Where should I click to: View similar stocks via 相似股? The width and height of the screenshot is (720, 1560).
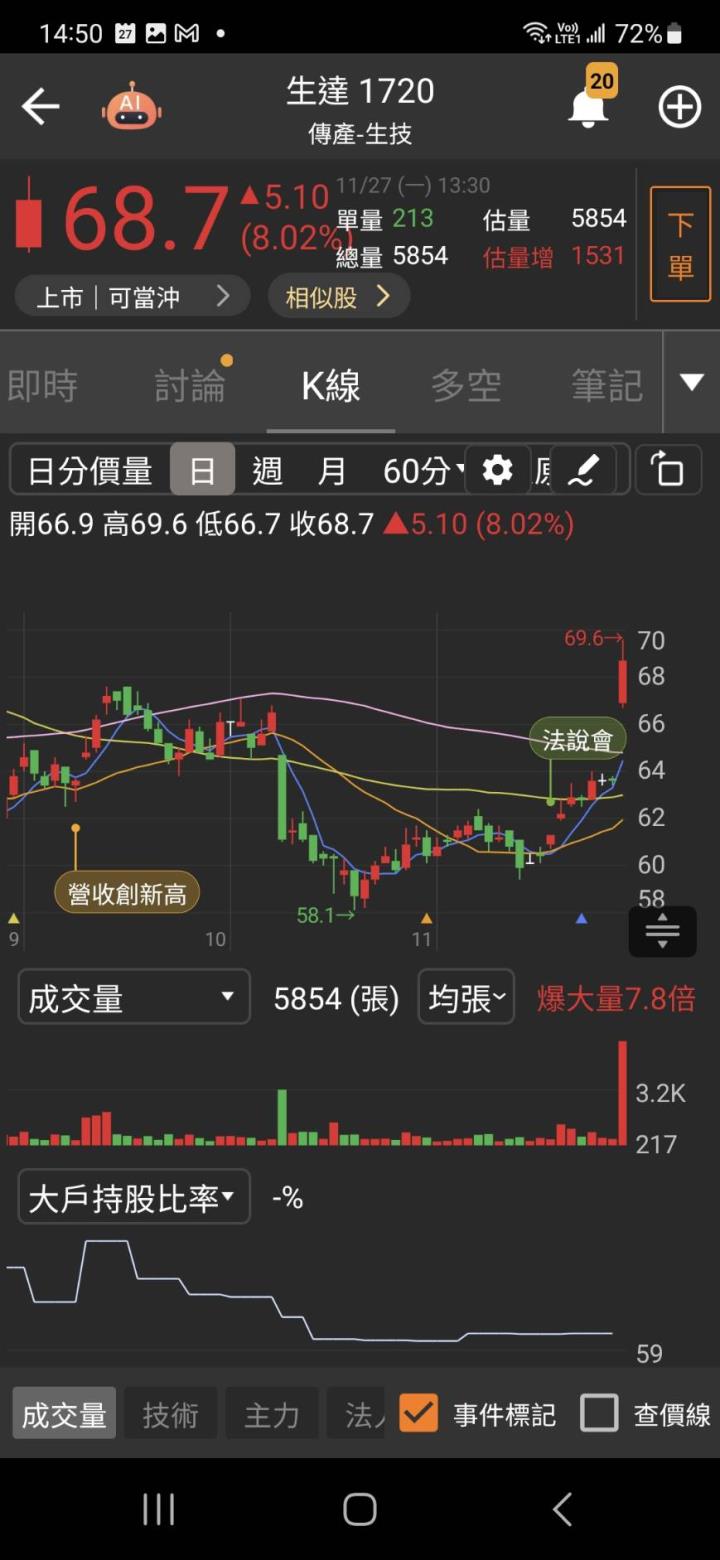tap(338, 297)
